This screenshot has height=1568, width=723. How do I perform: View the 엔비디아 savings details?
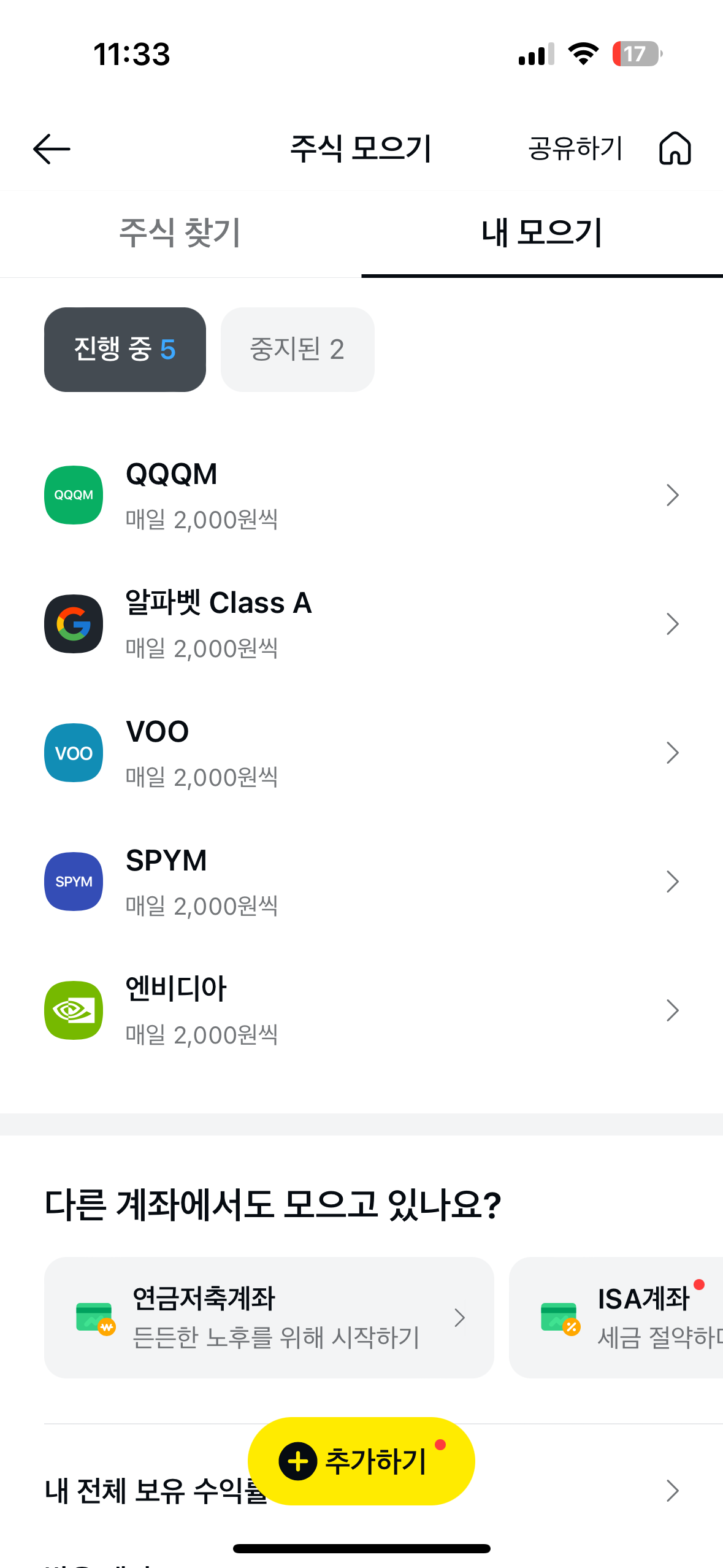point(361,1011)
